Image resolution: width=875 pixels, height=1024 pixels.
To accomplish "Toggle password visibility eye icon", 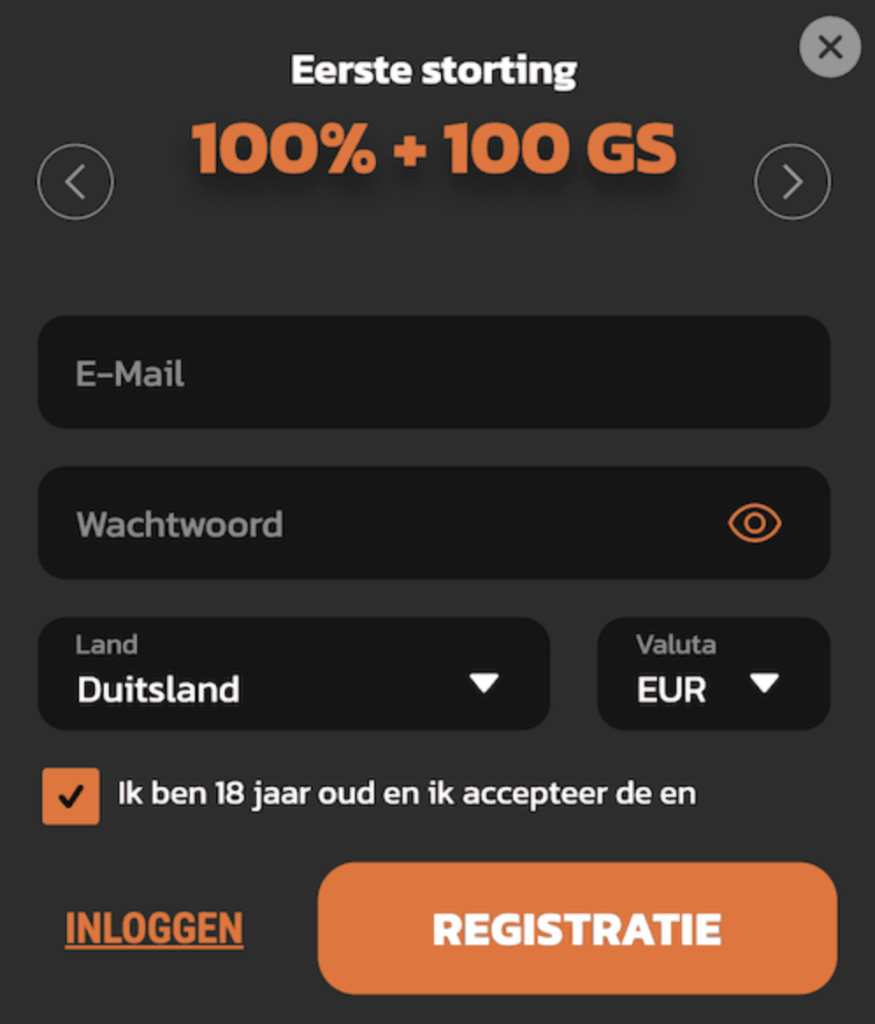I will [754, 523].
